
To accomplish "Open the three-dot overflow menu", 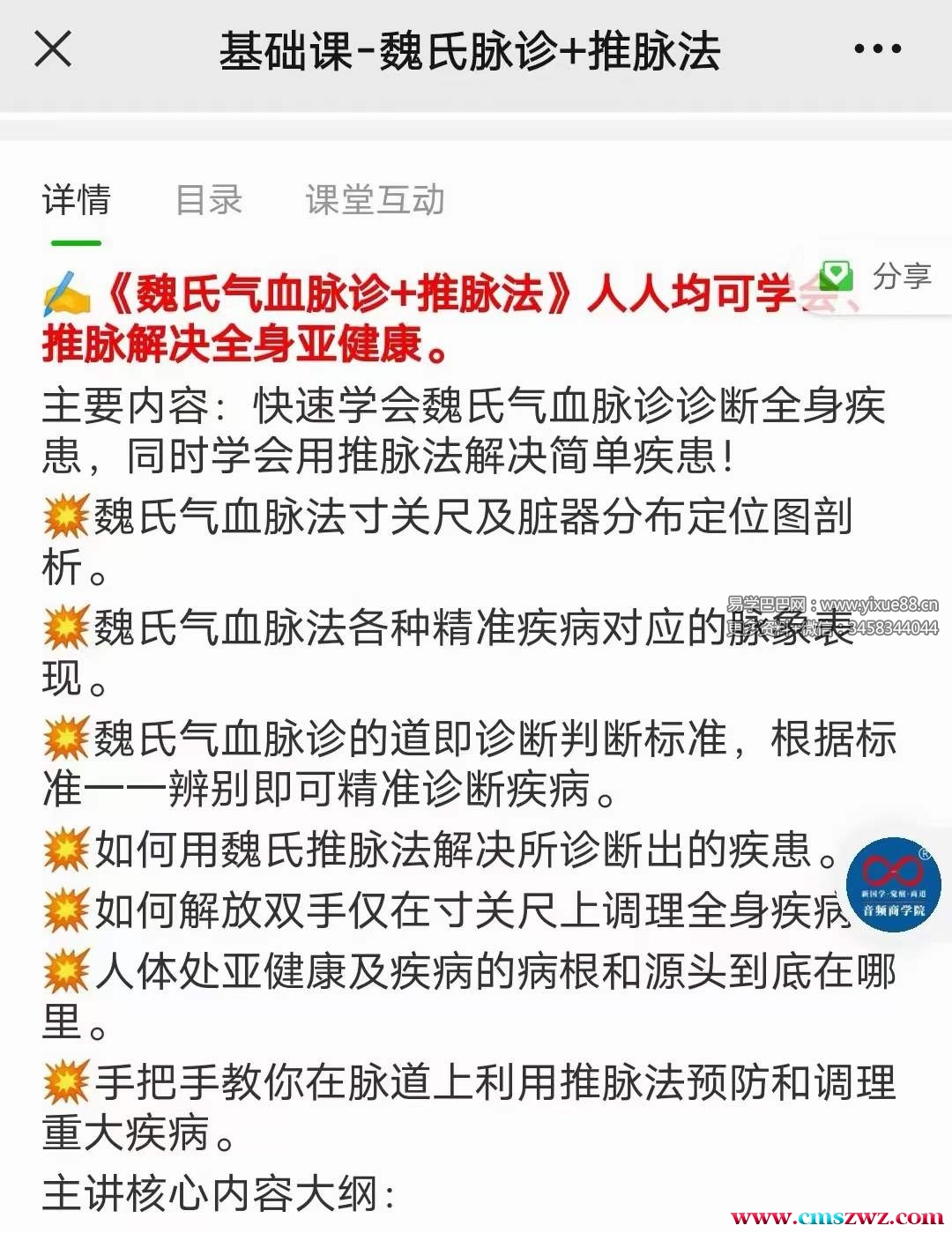I will 877,48.
